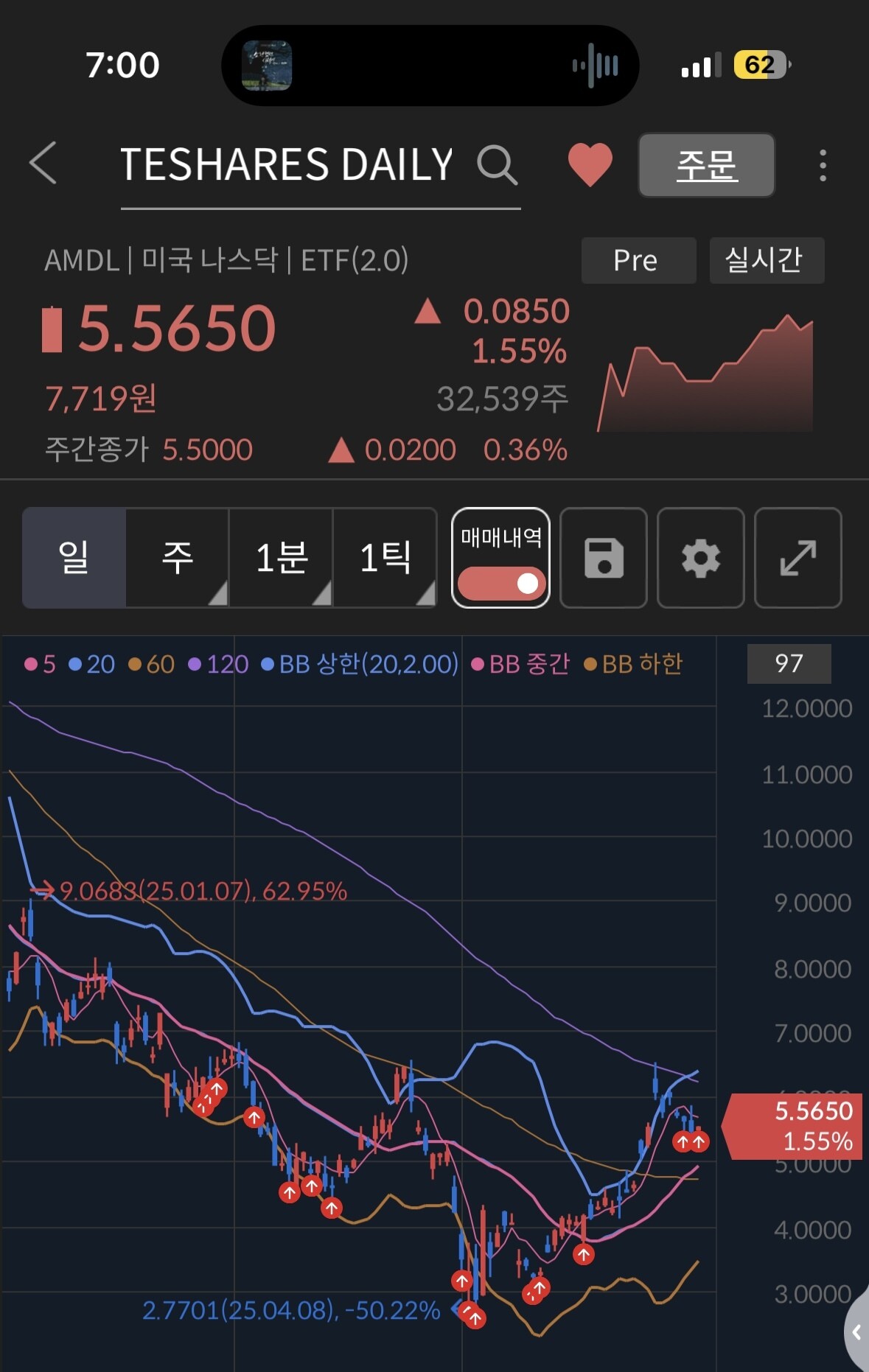Switch to the Pre market view
Screen dimensions: 869x1372
pos(638,260)
